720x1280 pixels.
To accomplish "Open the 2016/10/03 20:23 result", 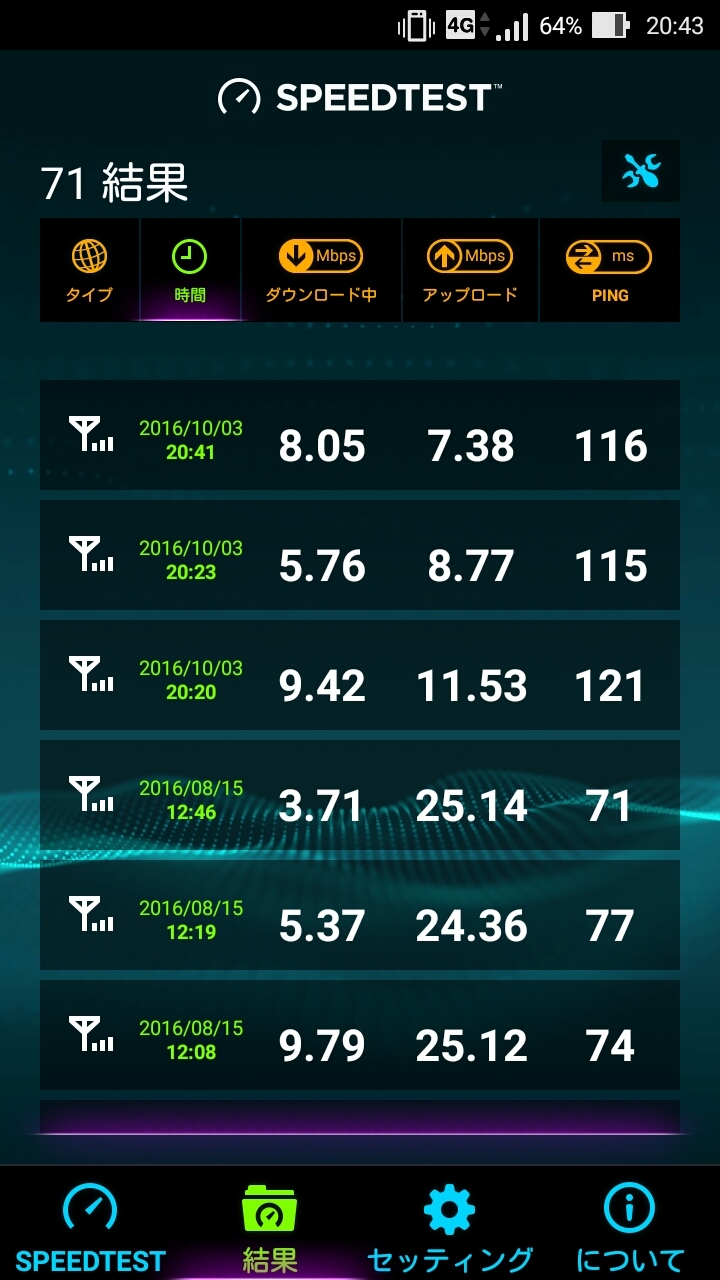I will point(360,555).
